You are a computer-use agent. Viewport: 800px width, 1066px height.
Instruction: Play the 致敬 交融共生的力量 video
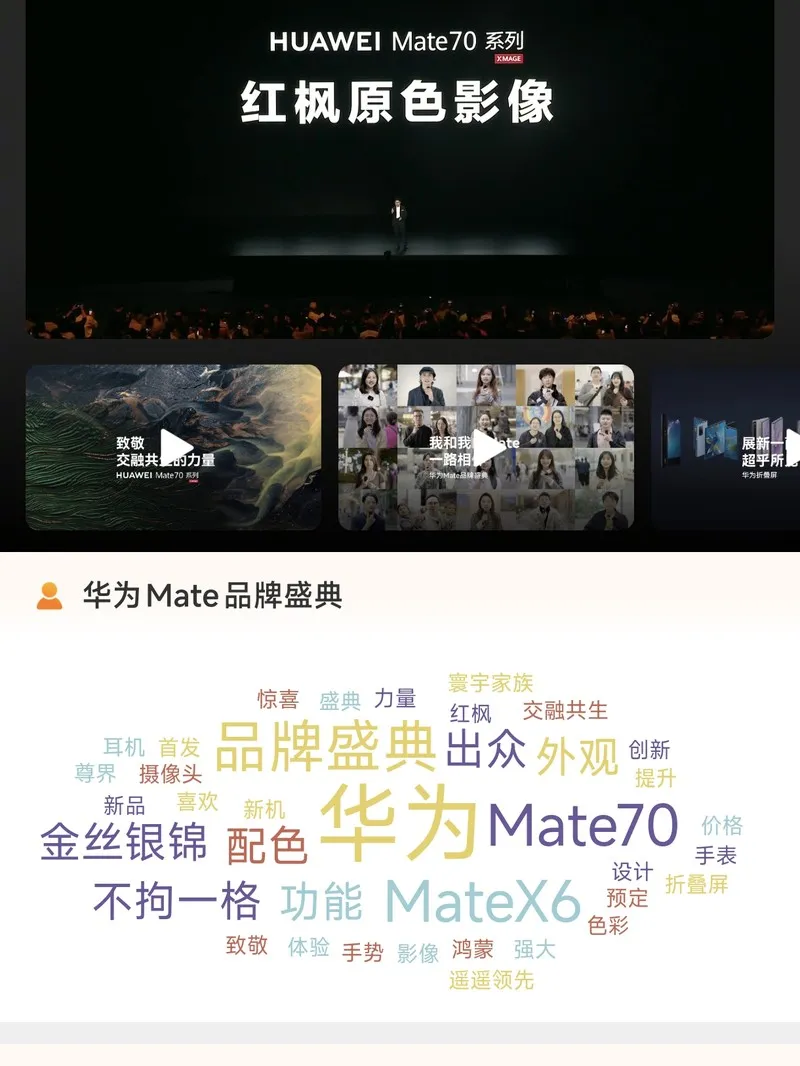click(x=176, y=447)
